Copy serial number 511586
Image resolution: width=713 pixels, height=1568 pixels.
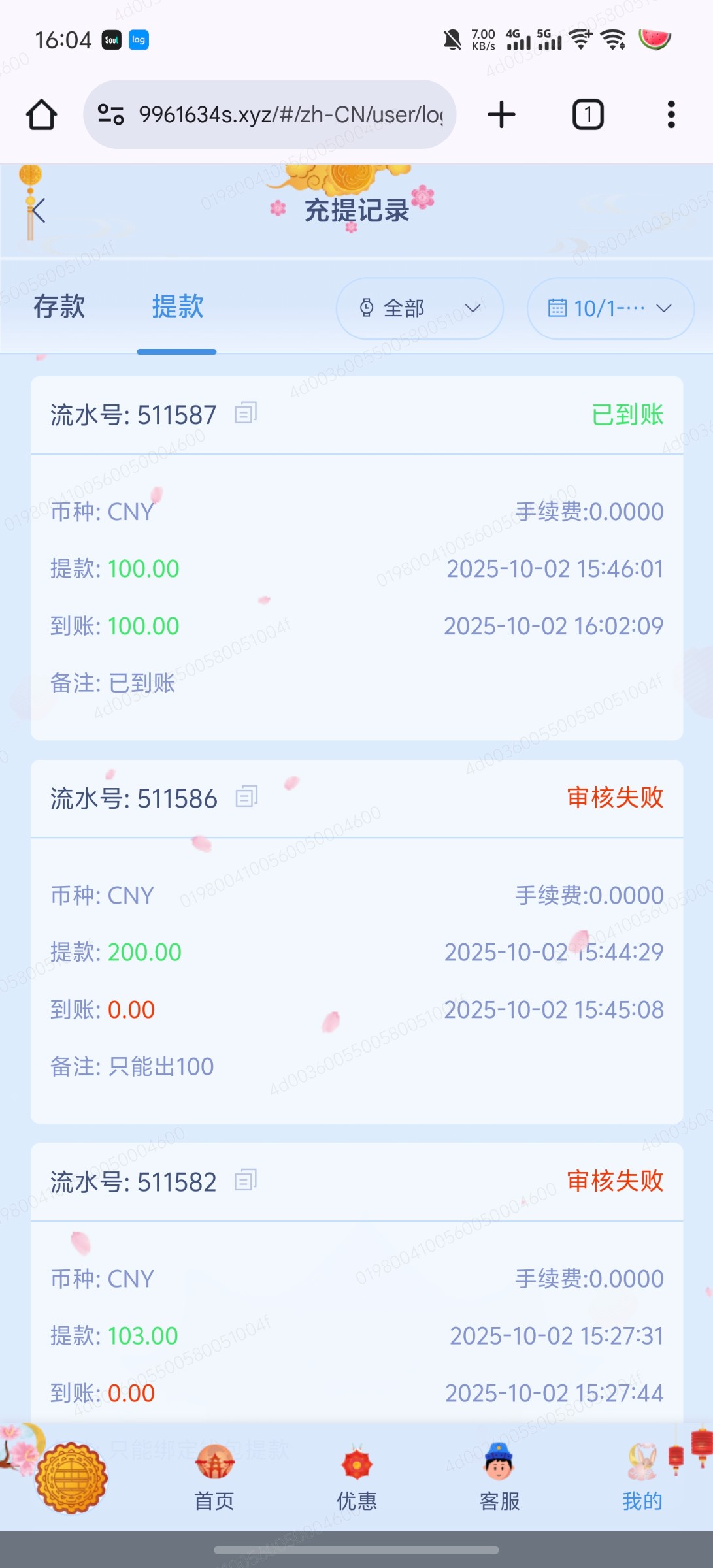tap(246, 797)
